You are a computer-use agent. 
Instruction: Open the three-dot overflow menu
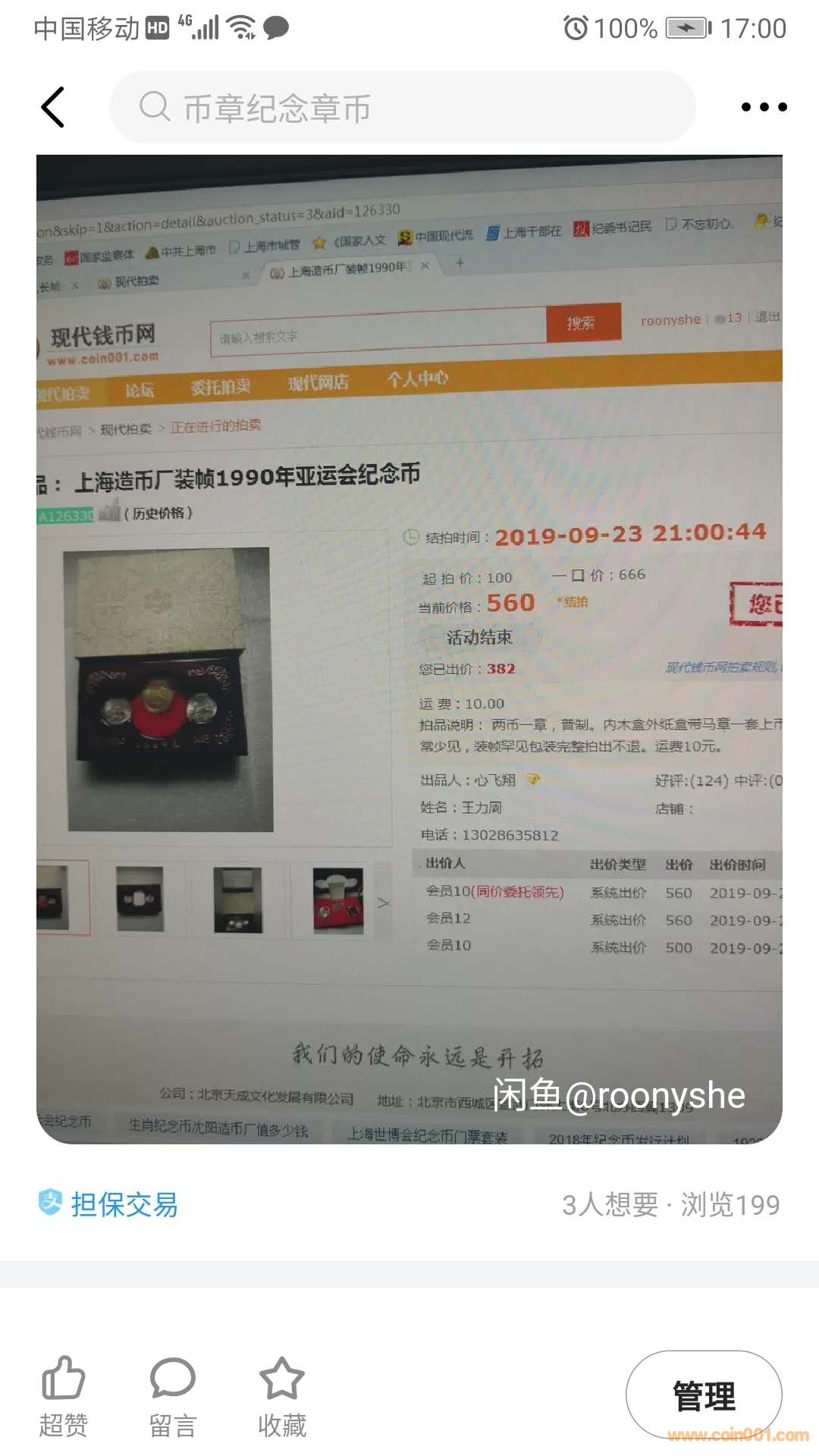[764, 107]
